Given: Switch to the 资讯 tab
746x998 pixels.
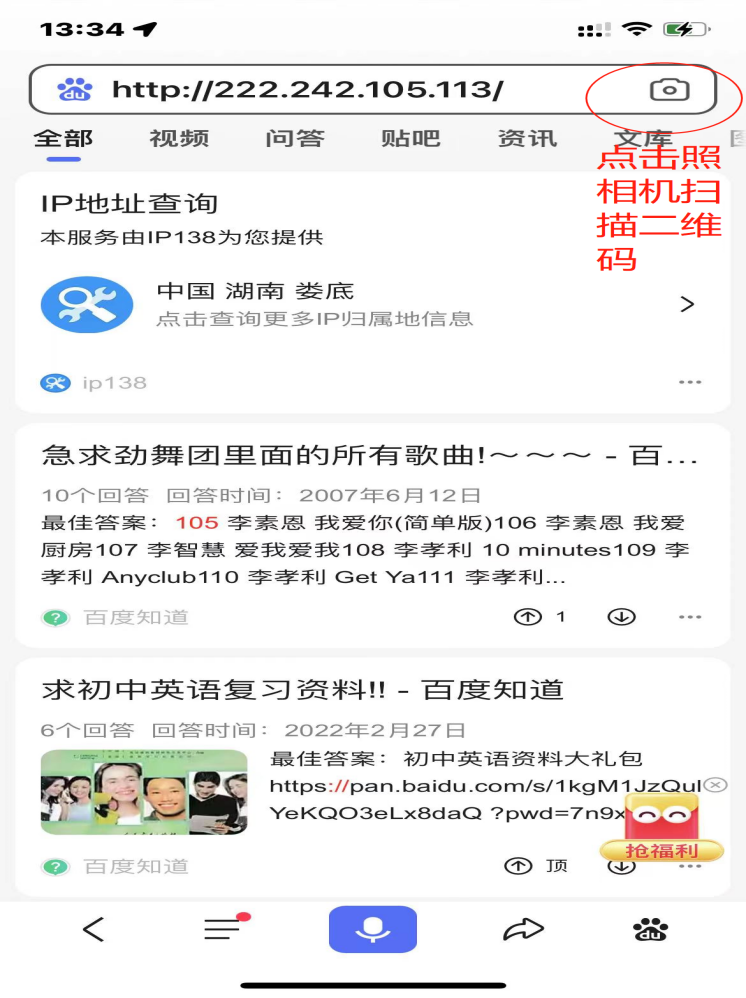Looking at the screenshot, I should coord(527,138).
